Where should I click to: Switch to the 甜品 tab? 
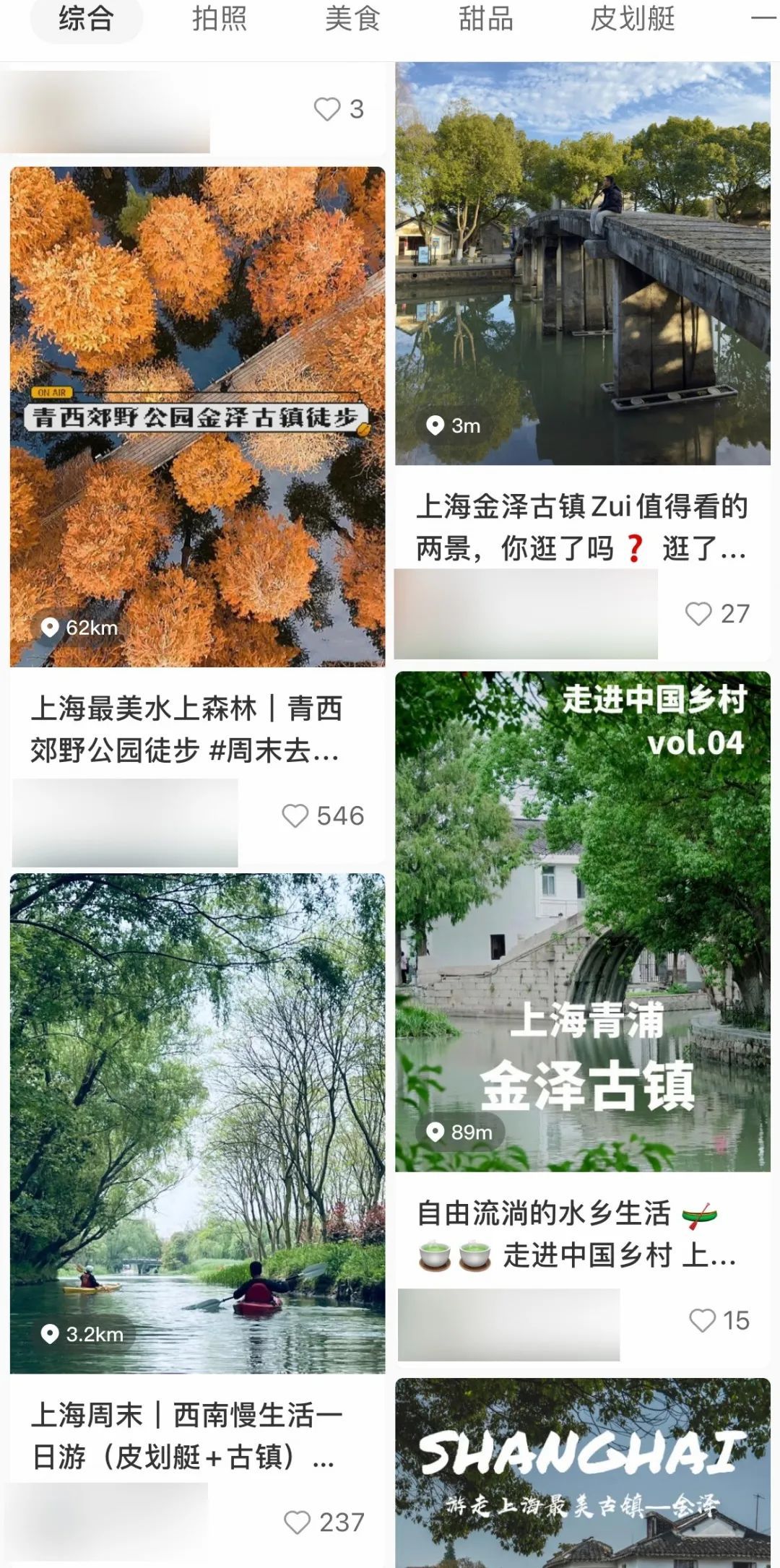(485, 20)
